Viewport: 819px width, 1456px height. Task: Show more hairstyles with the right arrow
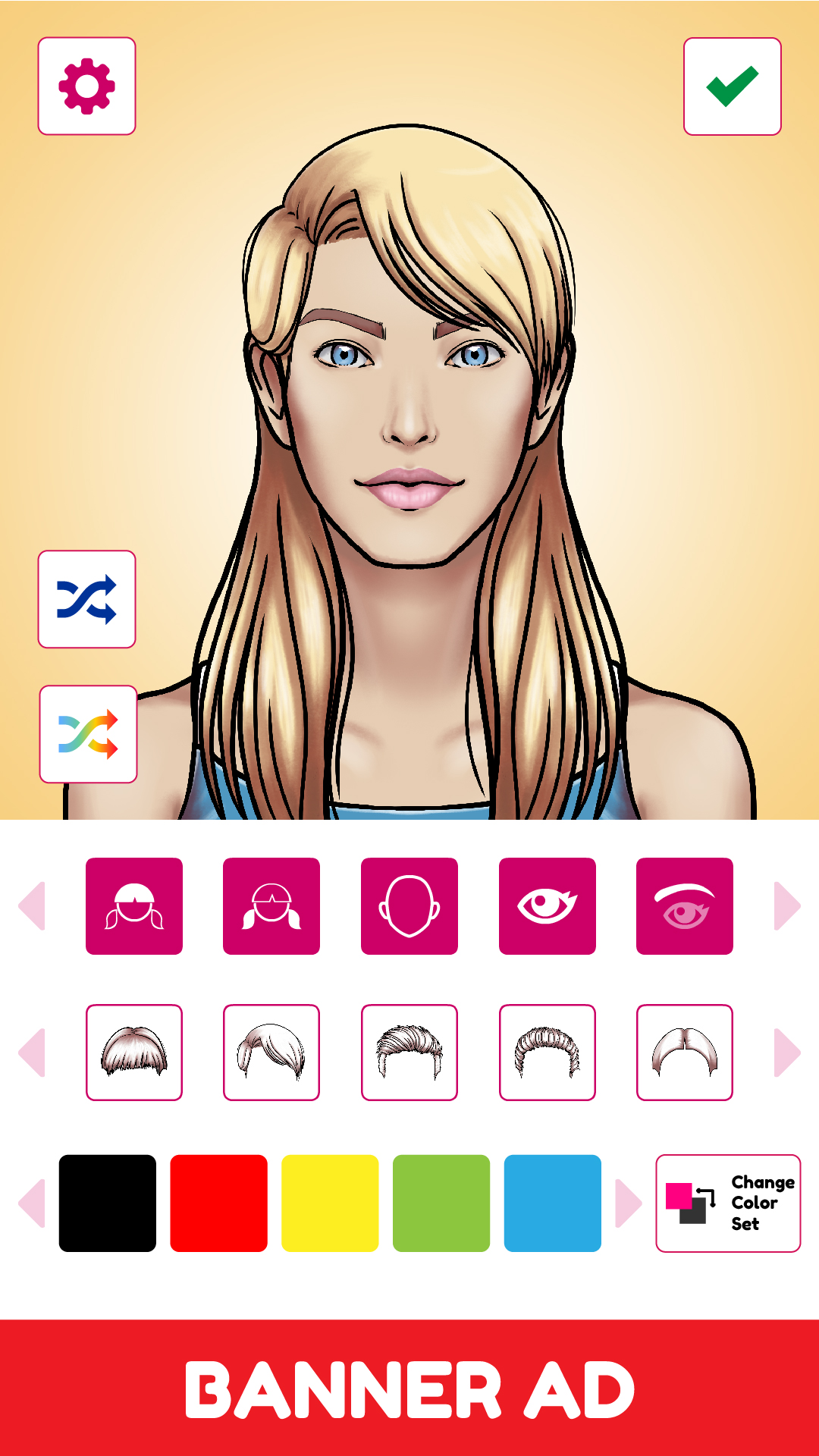click(x=787, y=1052)
